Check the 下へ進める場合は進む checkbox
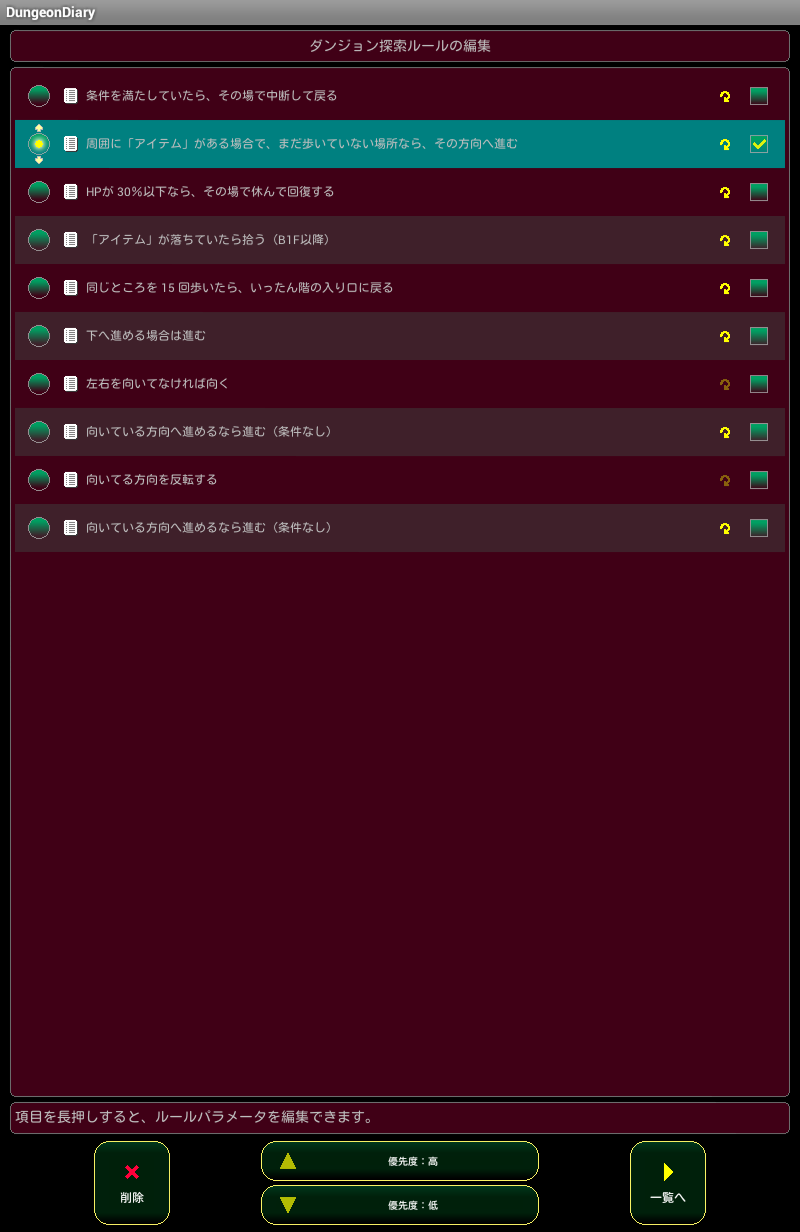Screen dimensions: 800x1232 coord(759,336)
